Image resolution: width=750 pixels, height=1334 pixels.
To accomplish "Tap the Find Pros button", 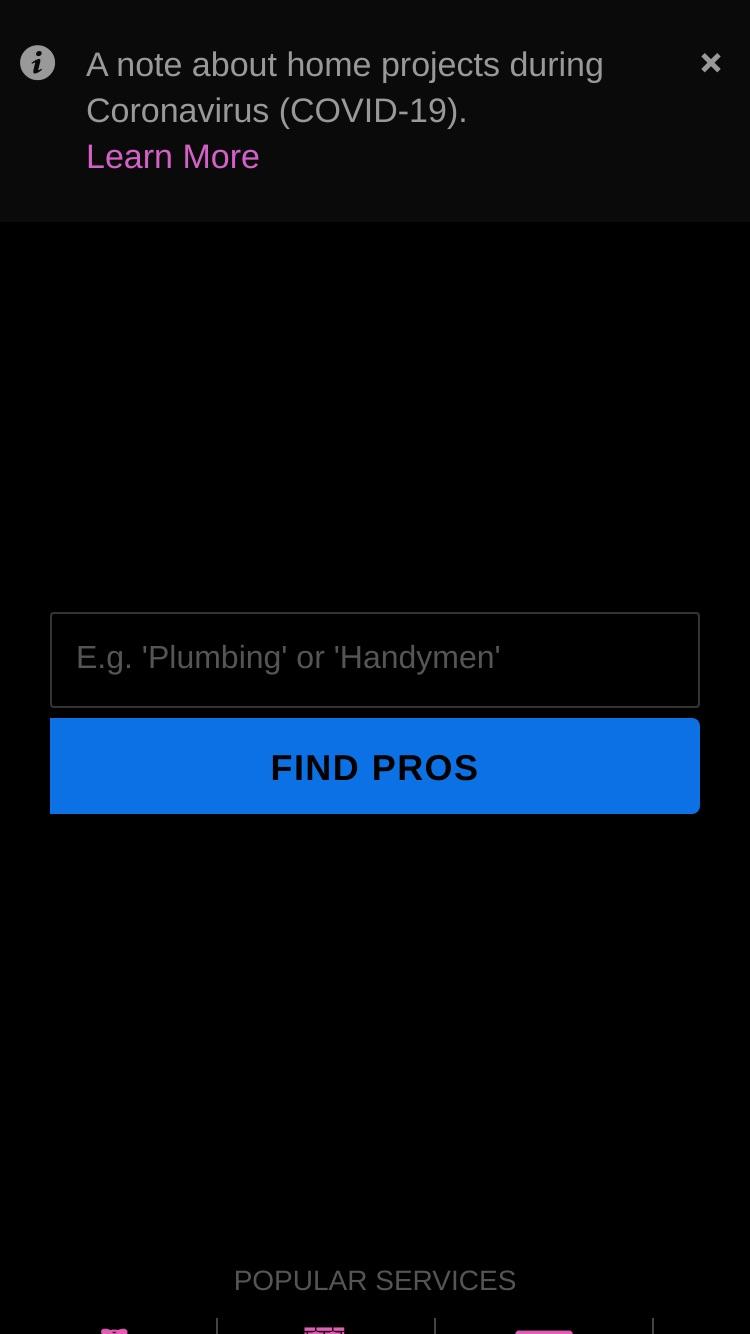I will pyautogui.click(x=375, y=766).
